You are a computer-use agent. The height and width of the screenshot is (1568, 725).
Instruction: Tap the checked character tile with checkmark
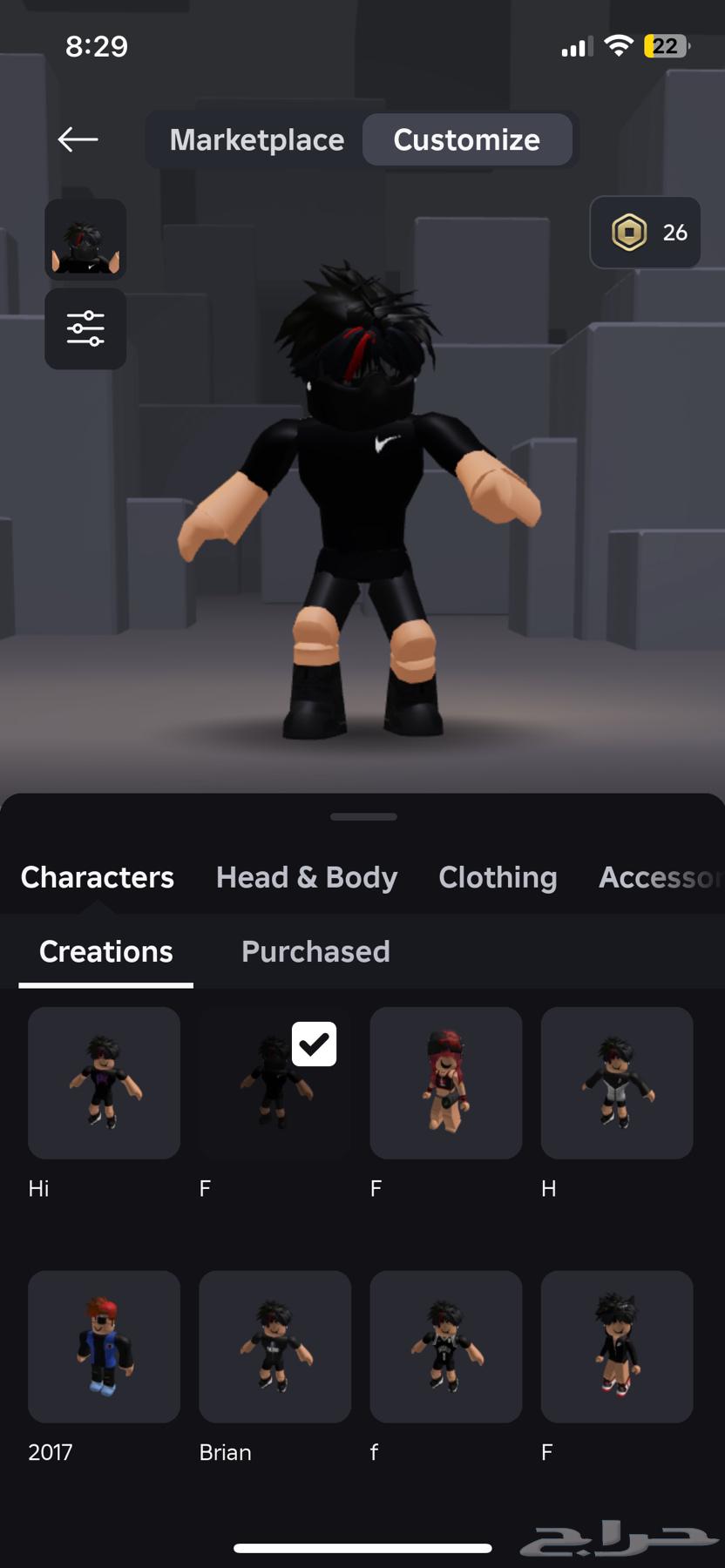[274, 1083]
